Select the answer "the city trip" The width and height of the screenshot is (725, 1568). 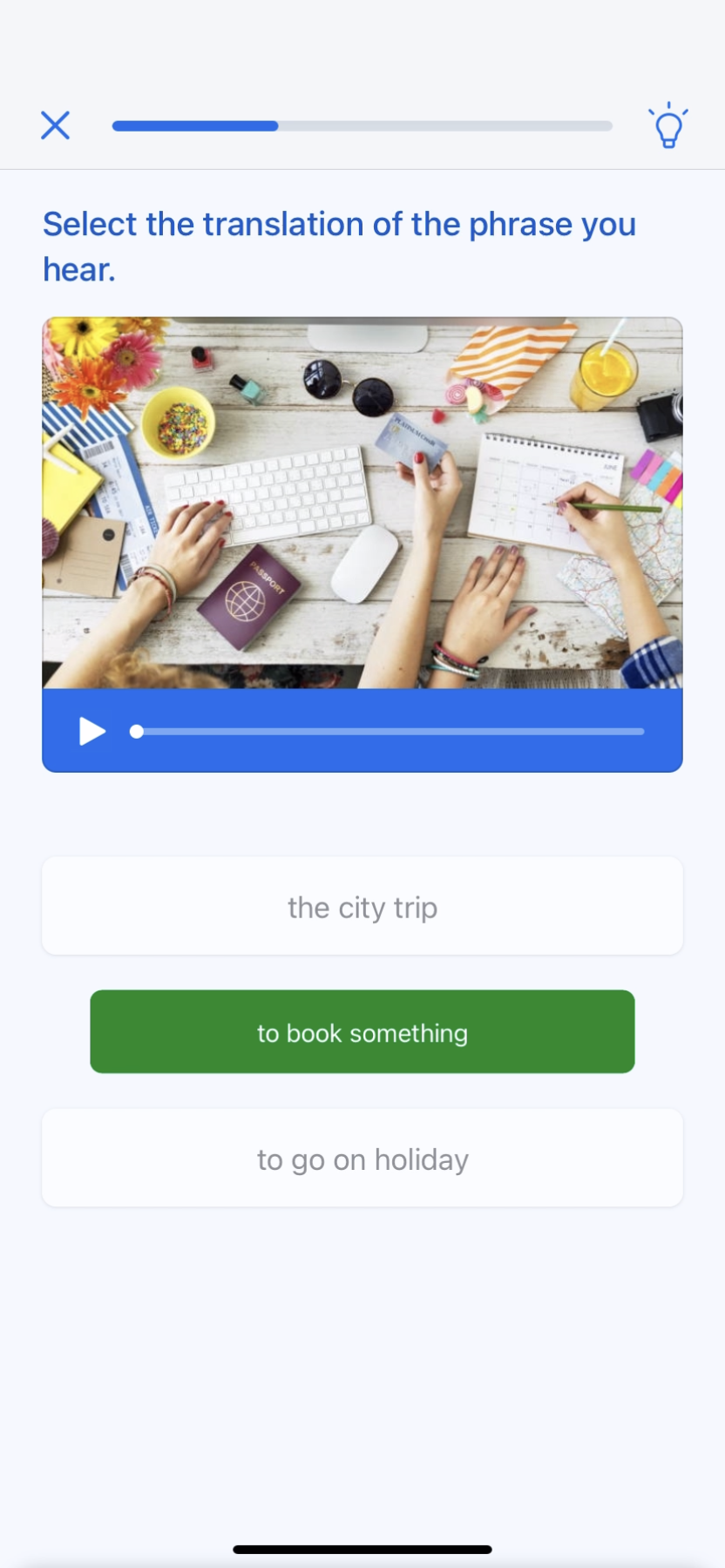click(x=362, y=907)
